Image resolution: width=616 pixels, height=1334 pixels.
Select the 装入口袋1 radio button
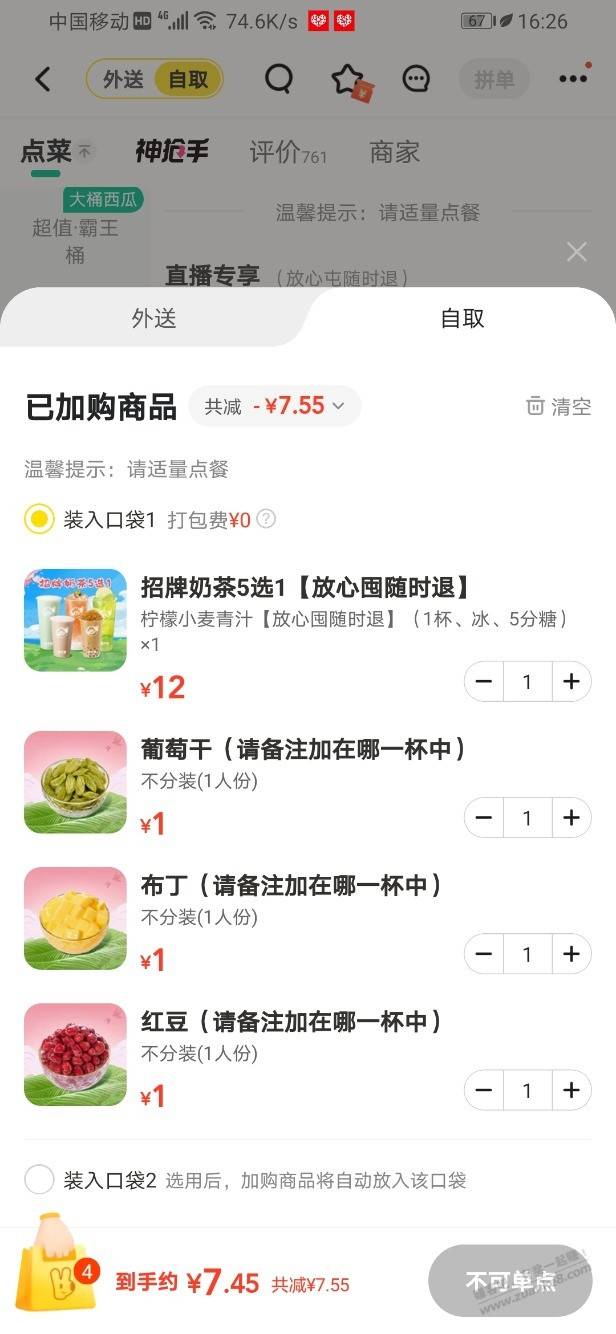click(x=40, y=519)
